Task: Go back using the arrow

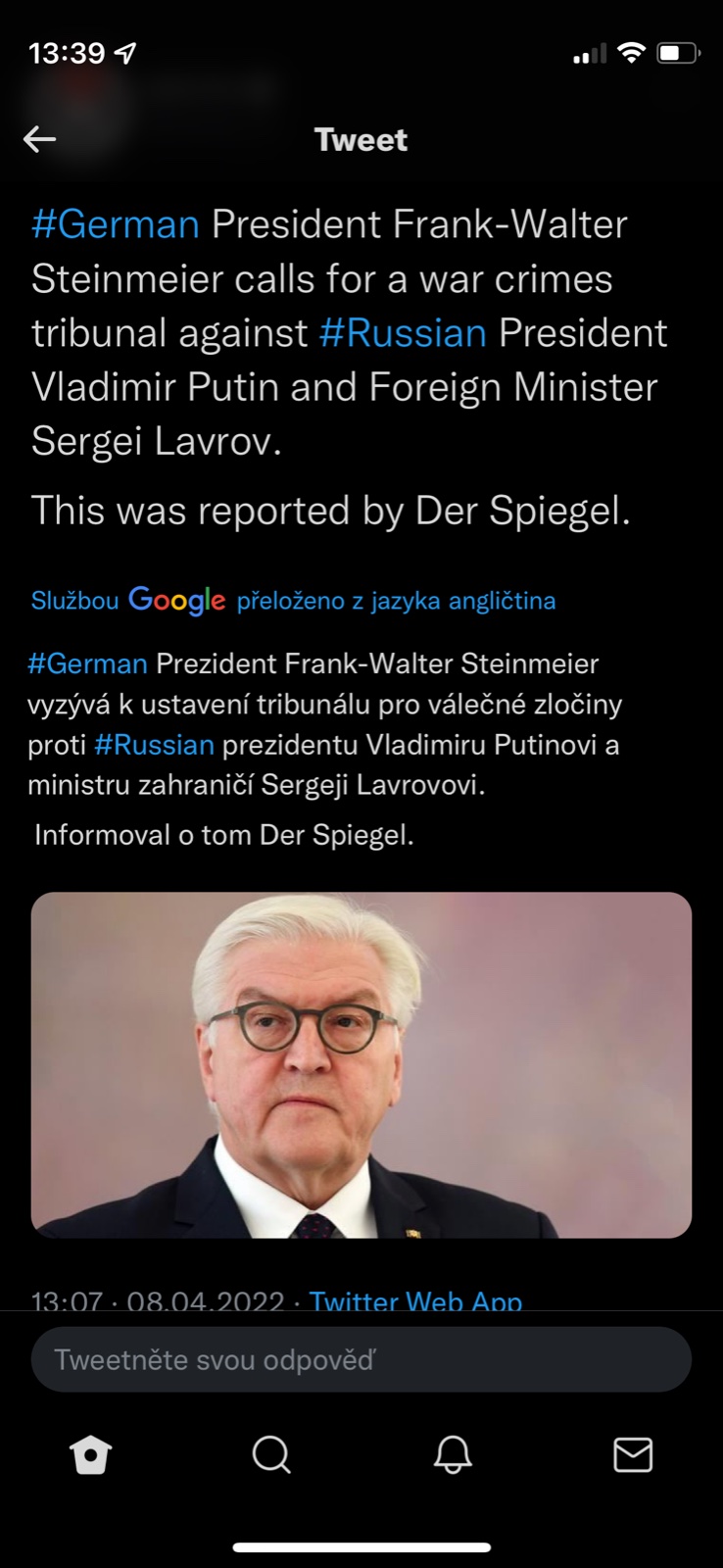Action: coord(39,139)
